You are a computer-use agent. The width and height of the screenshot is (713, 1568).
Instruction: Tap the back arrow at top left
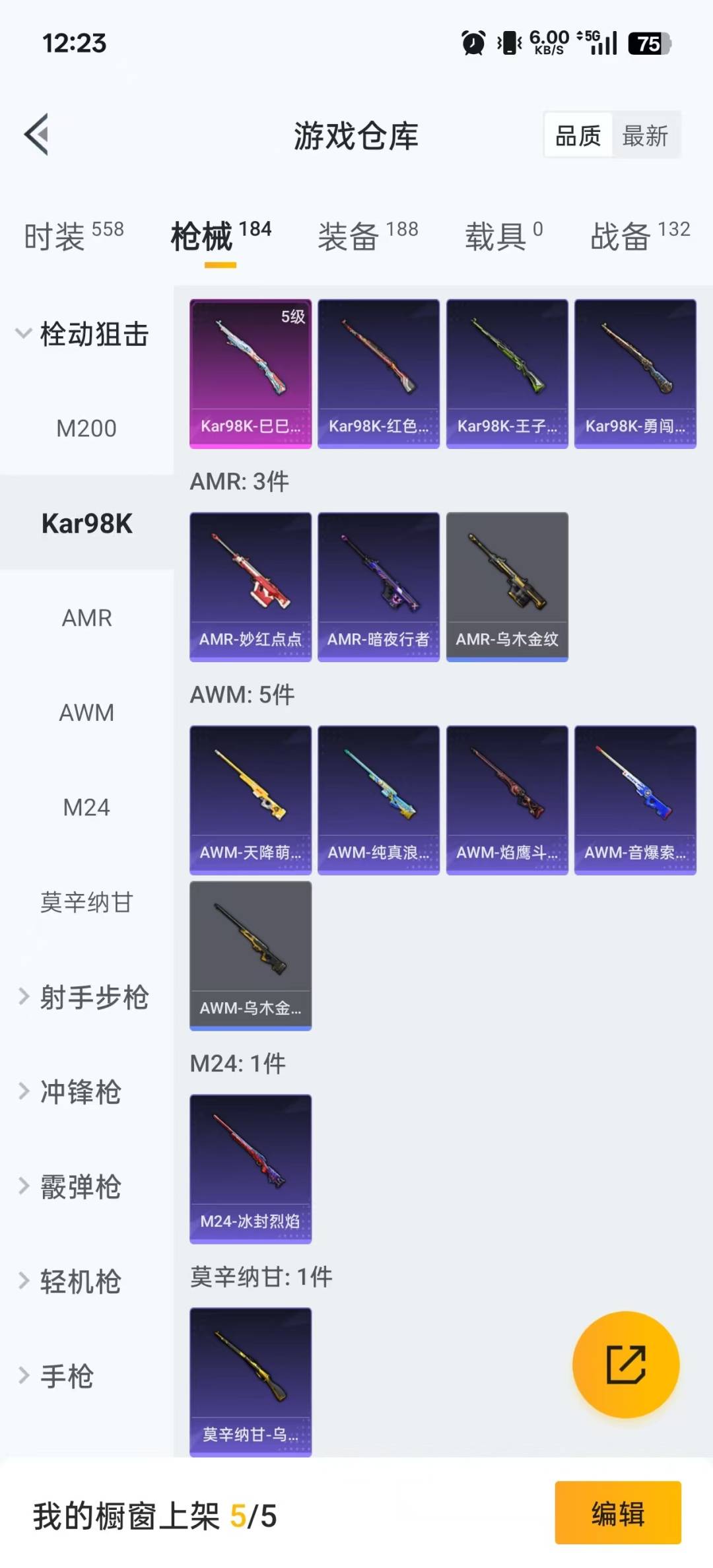click(x=38, y=135)
